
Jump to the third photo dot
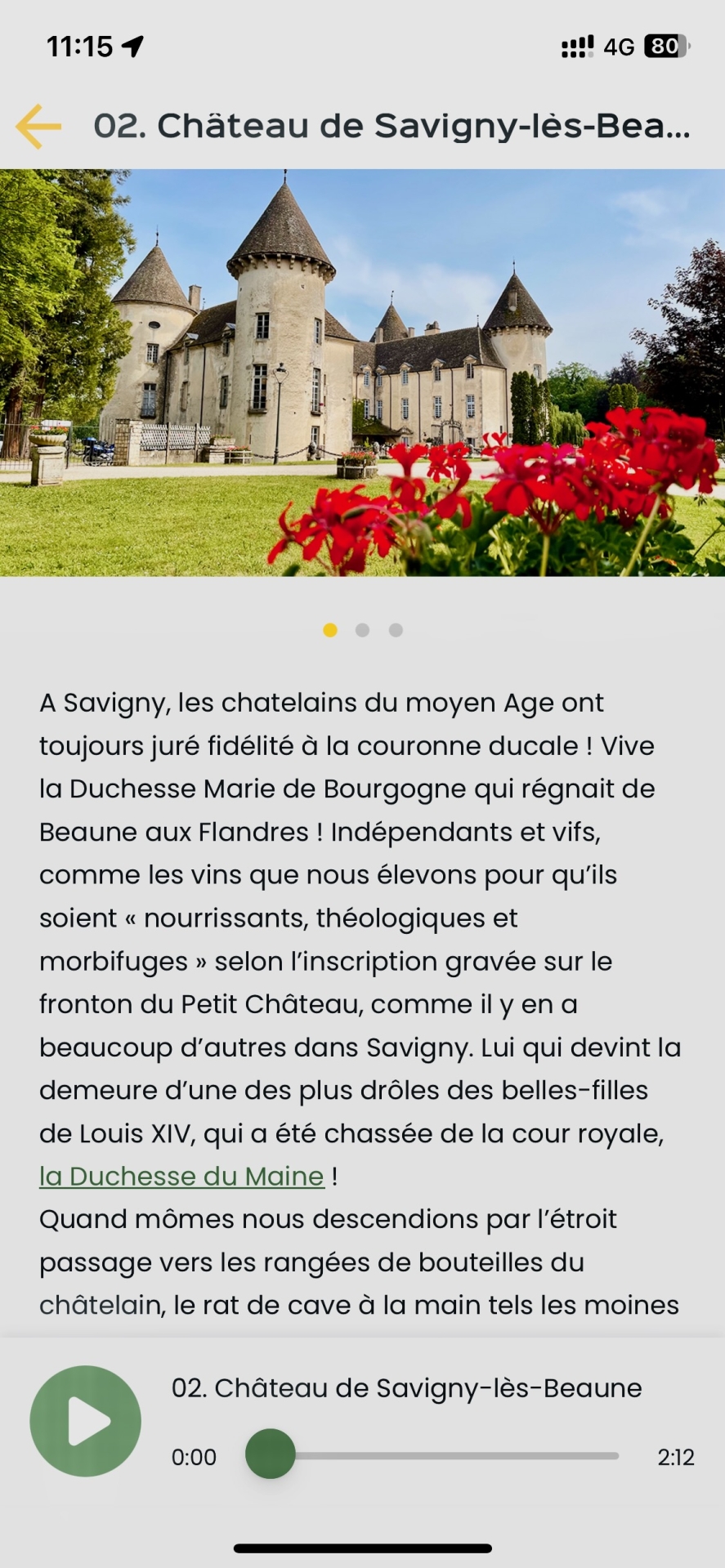tap(396, 630)
